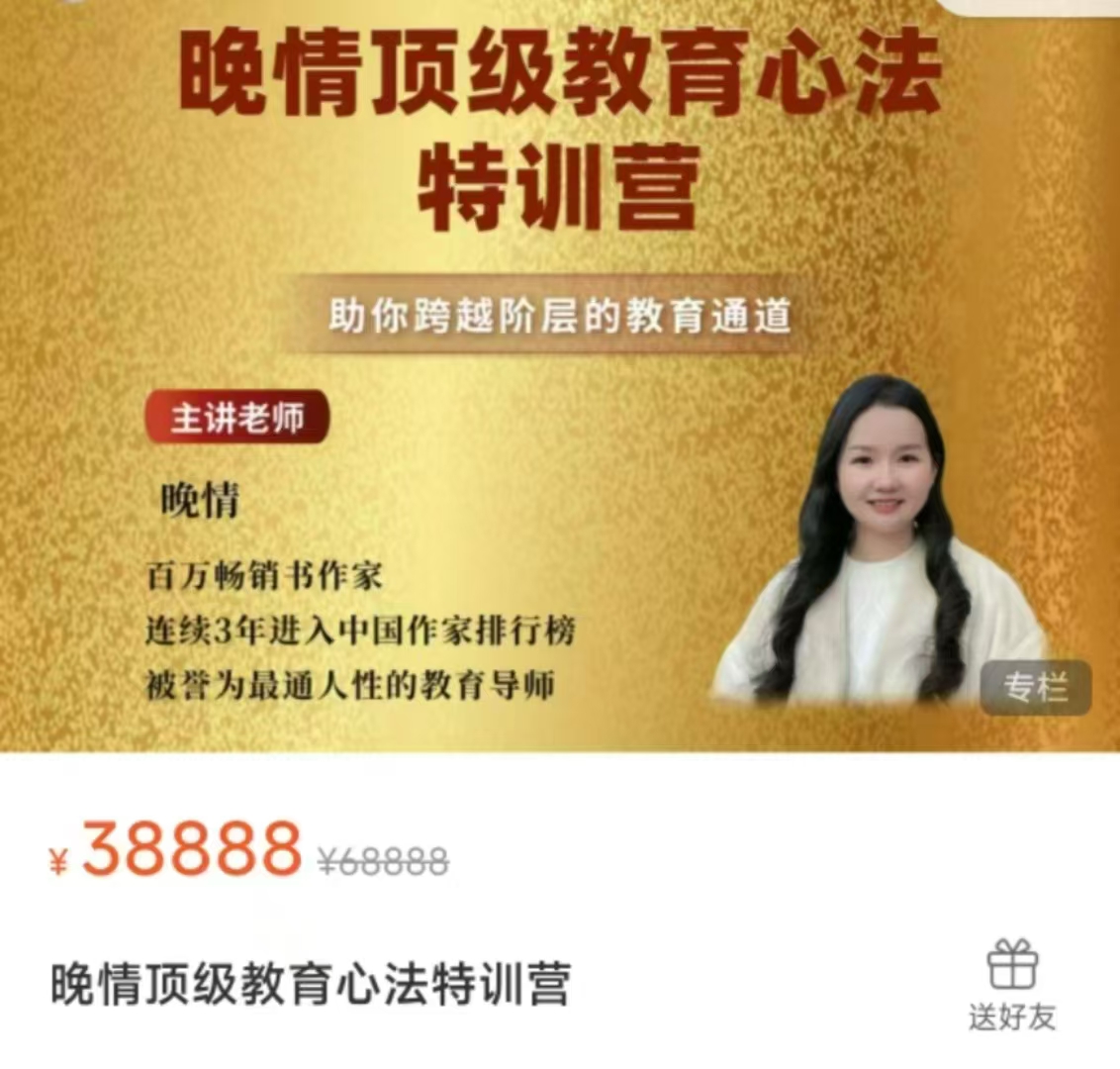1120x1069 pixels.
Task: Tap the 送好友 gift button
Action: 1011,983
